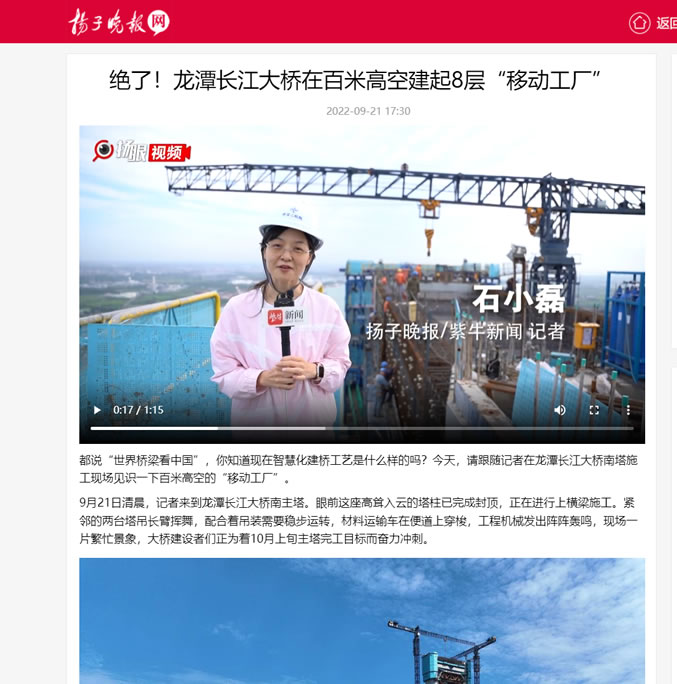Image resolution: width=677 pixels, height=684 pixels.
Task: Open the video player overflow menu
Action: [x=628, y=410]
